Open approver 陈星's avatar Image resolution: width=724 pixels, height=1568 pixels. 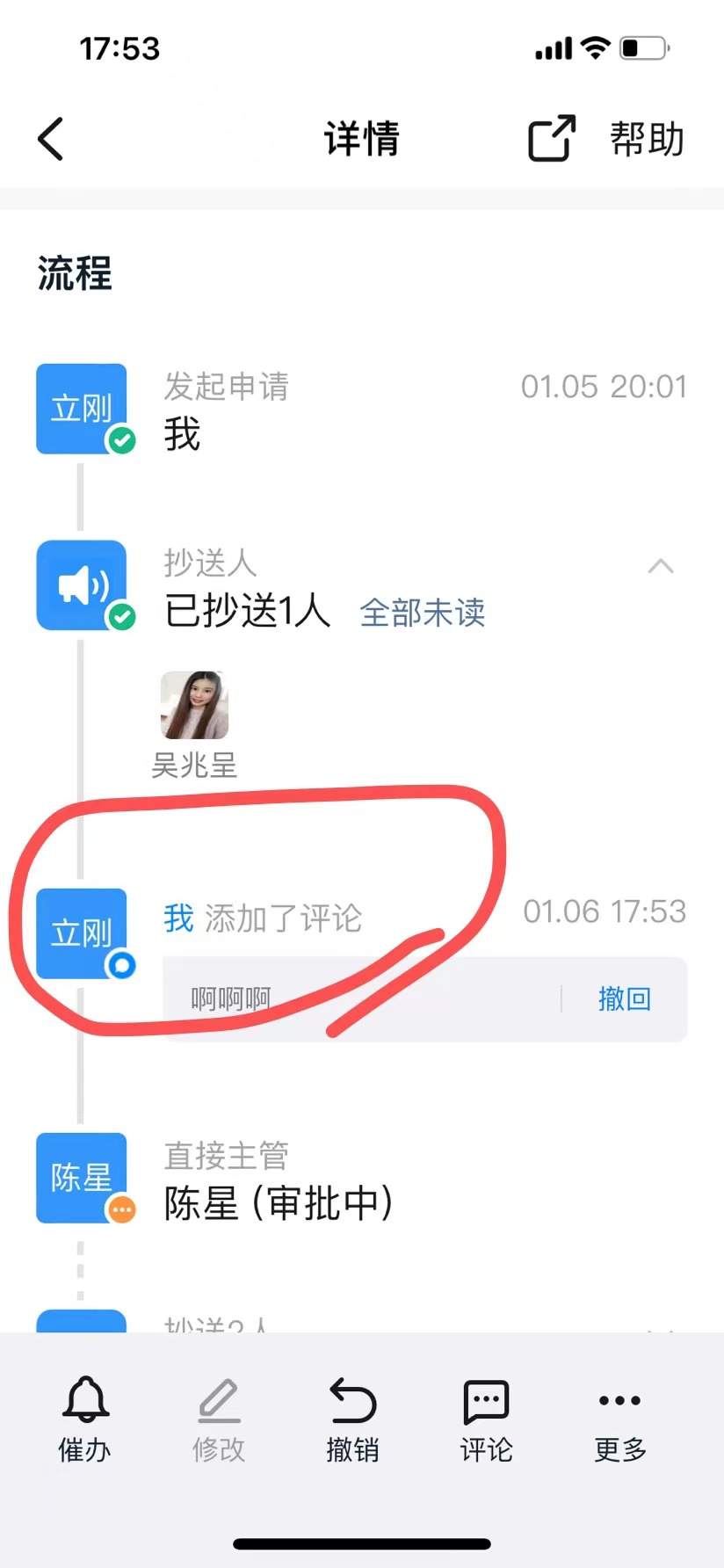(x=82, y=1178)
